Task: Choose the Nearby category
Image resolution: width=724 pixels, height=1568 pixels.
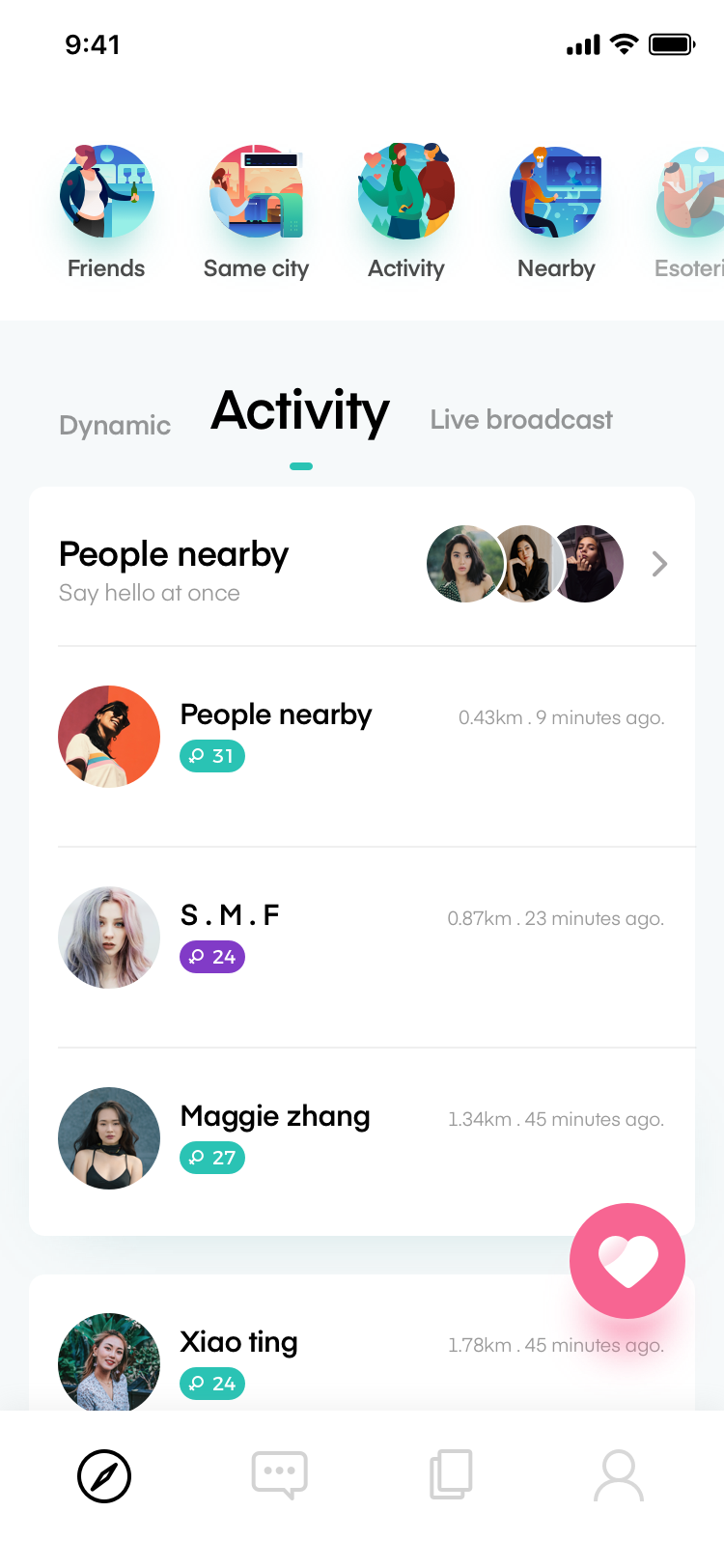Action: coord(556,212)
